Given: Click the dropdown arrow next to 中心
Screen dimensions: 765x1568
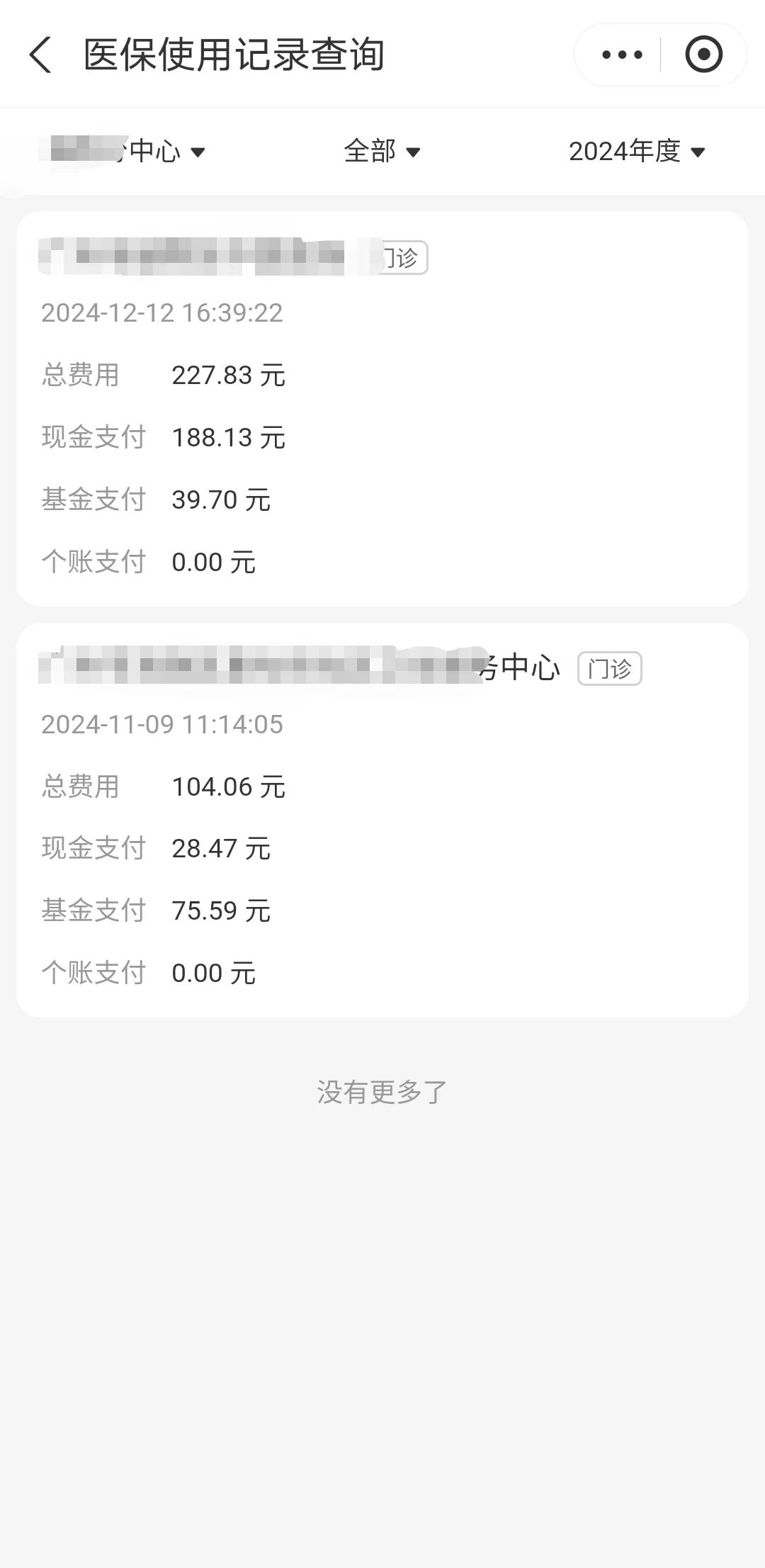Looking at the screenshot, I should 200,151.
